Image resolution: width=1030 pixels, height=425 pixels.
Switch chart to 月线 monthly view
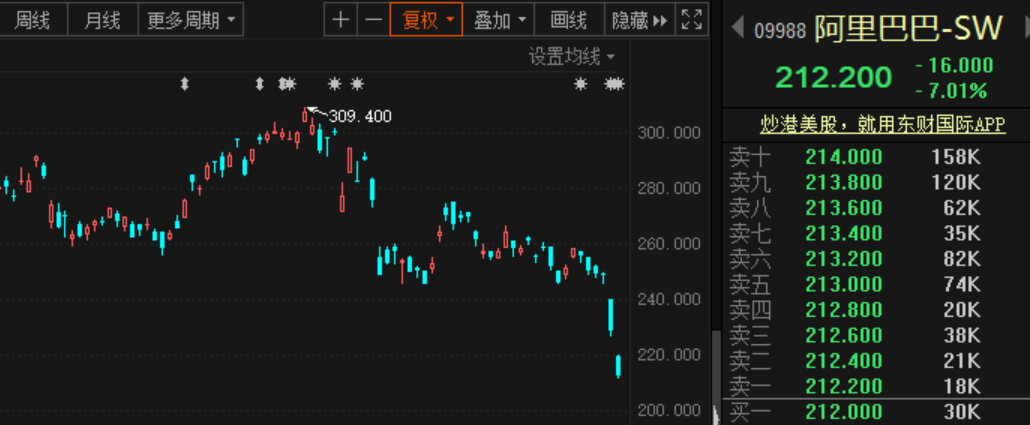tap(102, 19)
